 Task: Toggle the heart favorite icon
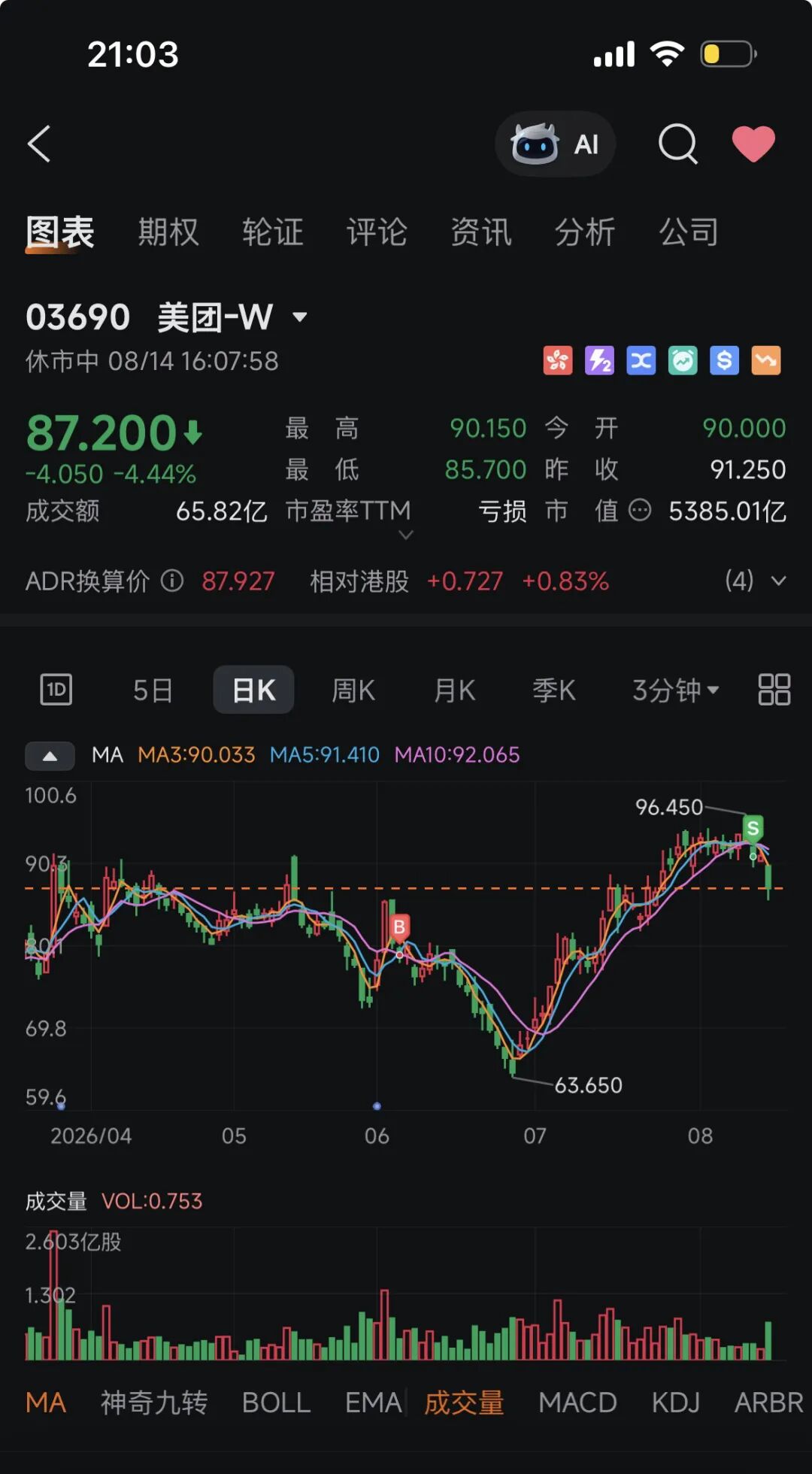coord(753,144)
